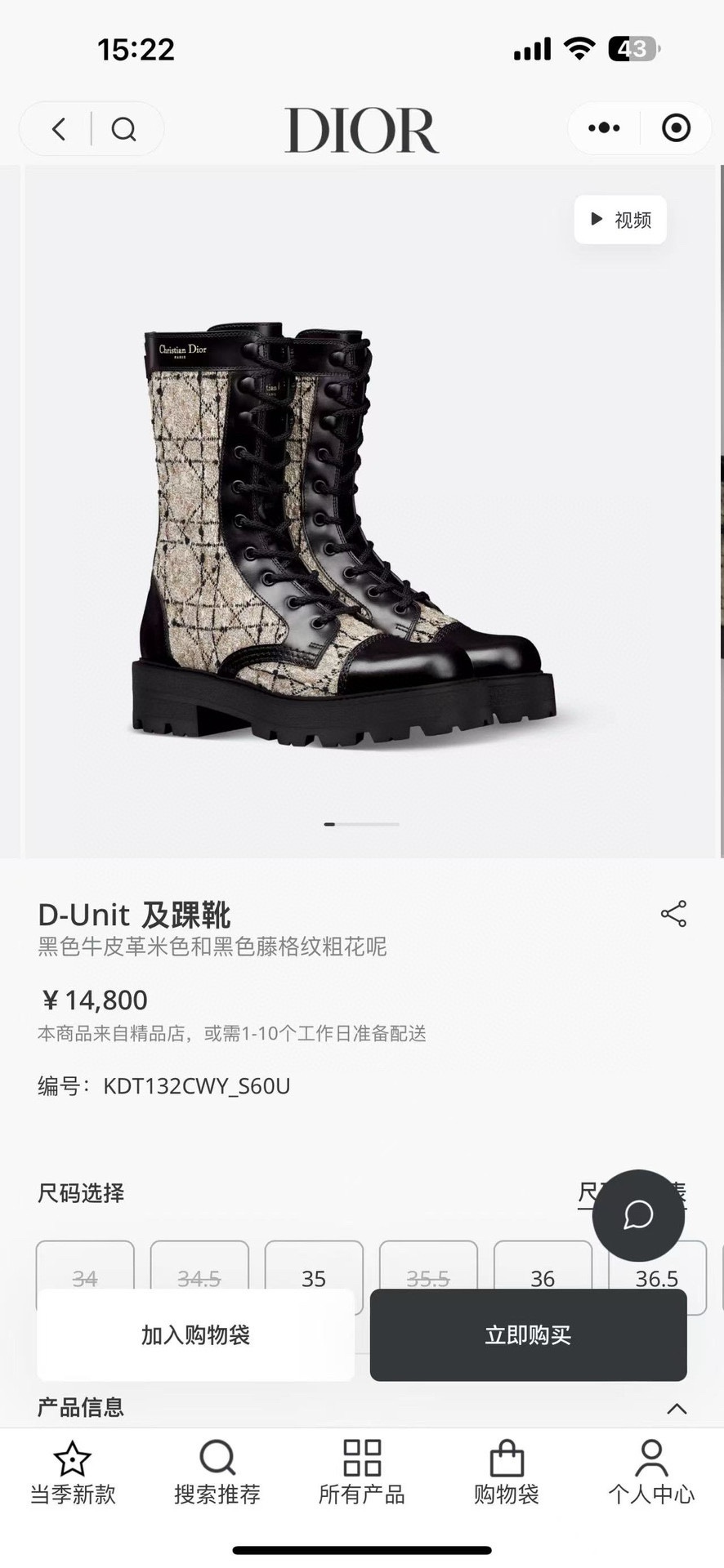This screenshot has height=1568, width=724.
Task: Play the 视频 product video
Action: point(620,219)
